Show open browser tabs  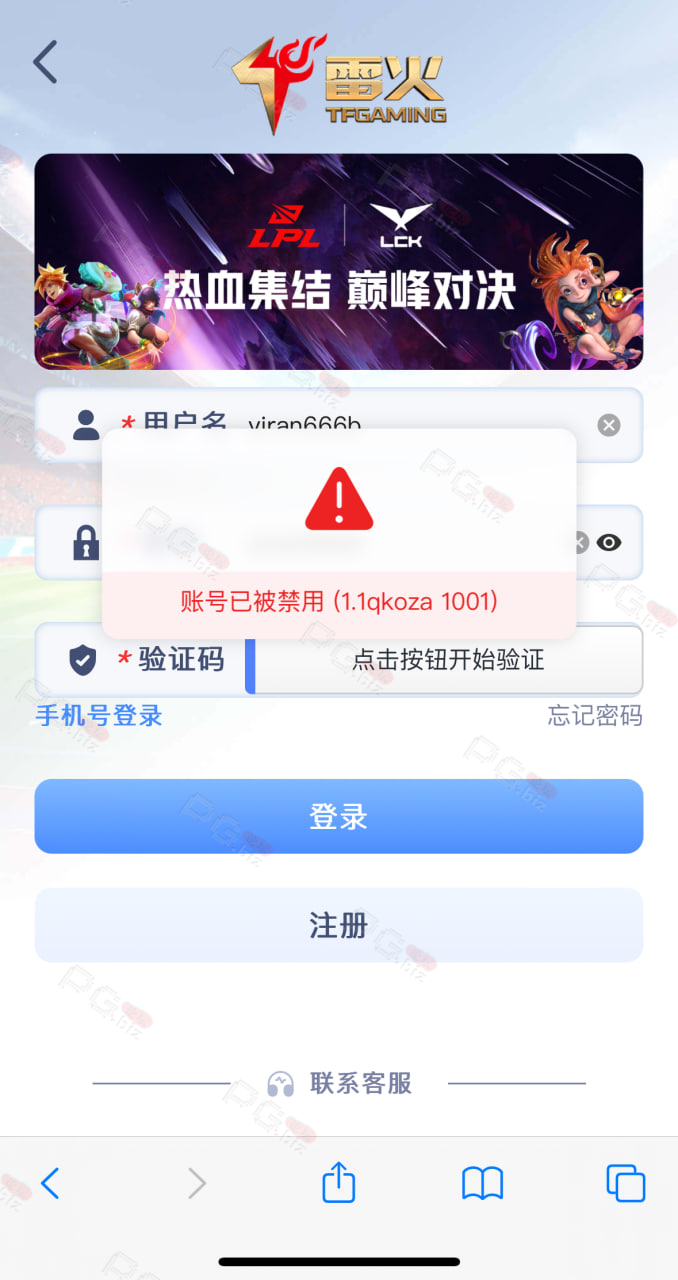[x=626, y=1184]
